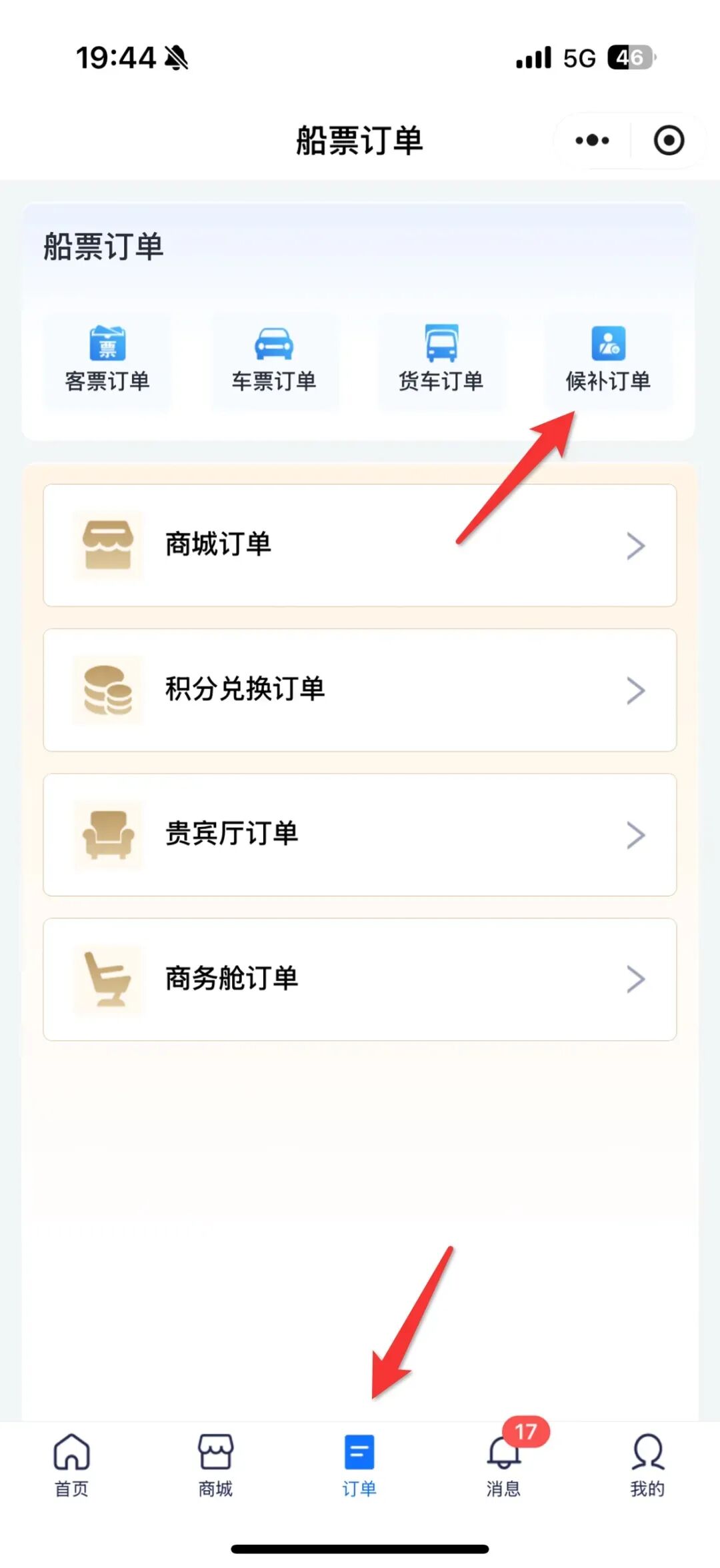View 积分兑换订单 points exchange orders
Image resolution: width=720 pixels, height=1568 pixels.
tap(360, 690)
